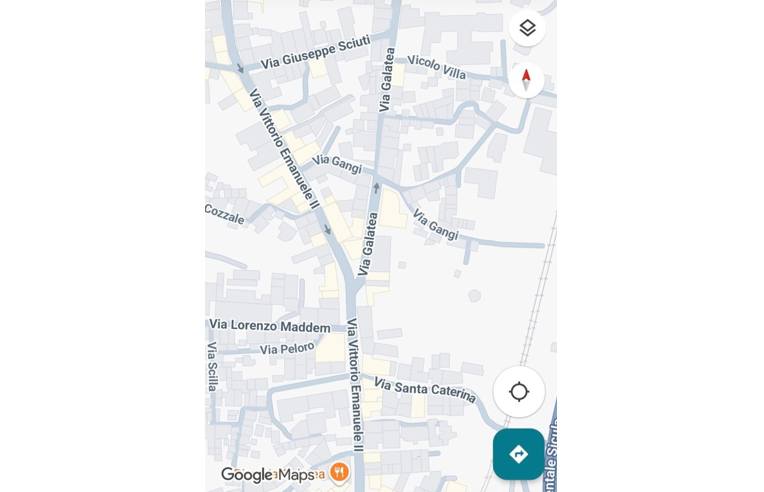Open directions with the blue arrow button
The image size is (764, 492).
point(518,455)
